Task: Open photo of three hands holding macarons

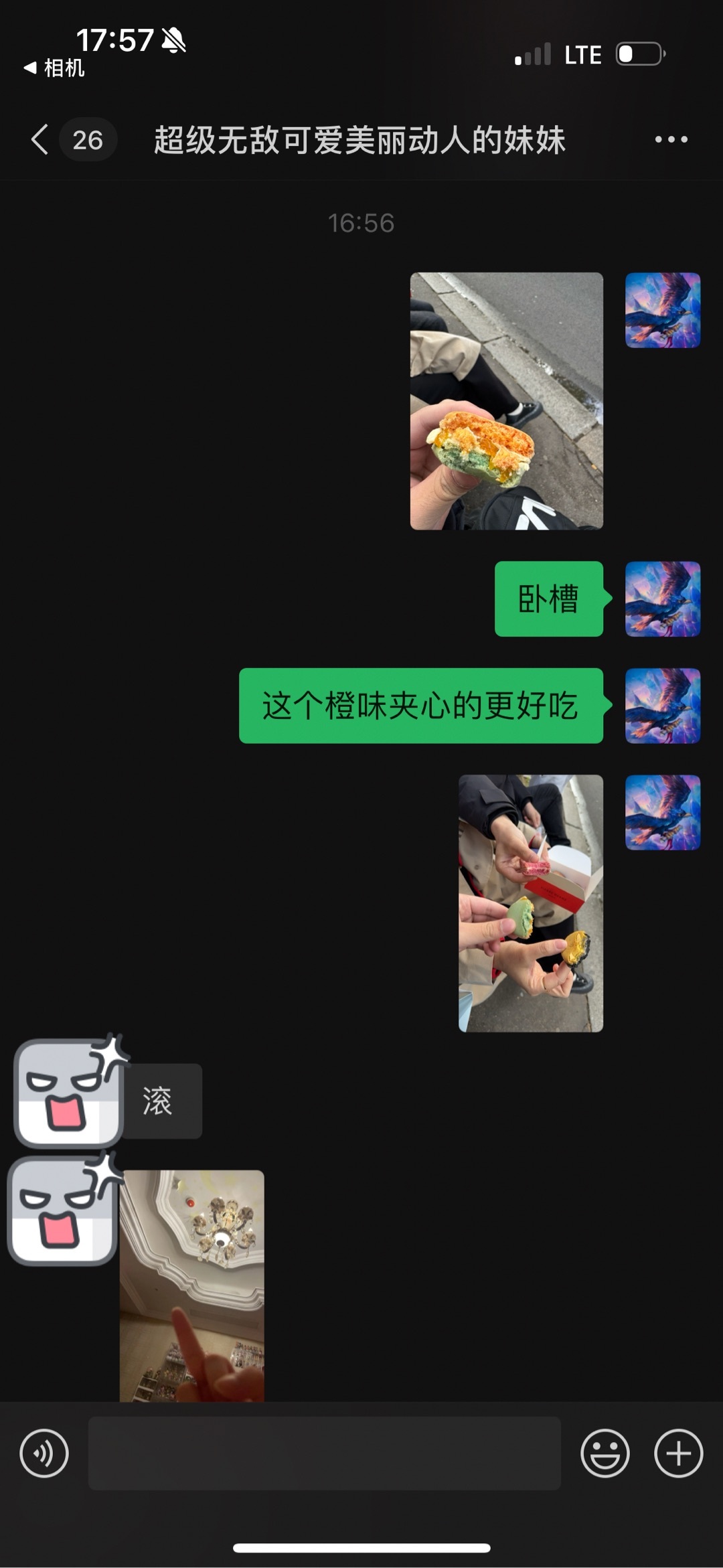Action: pyautogui.click(x=530, y=903)
